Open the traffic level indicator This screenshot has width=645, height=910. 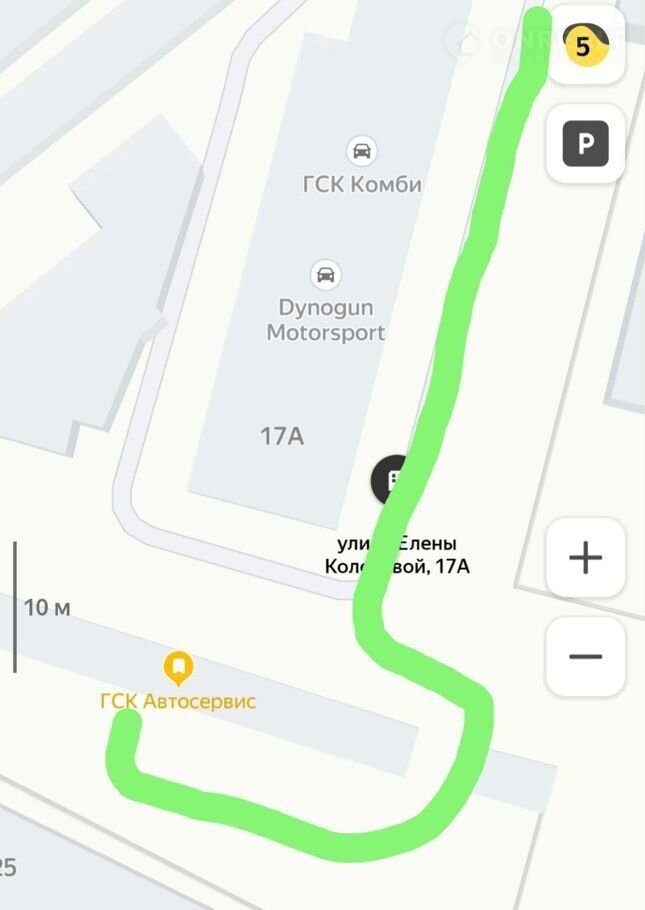(x=586, y=45)
